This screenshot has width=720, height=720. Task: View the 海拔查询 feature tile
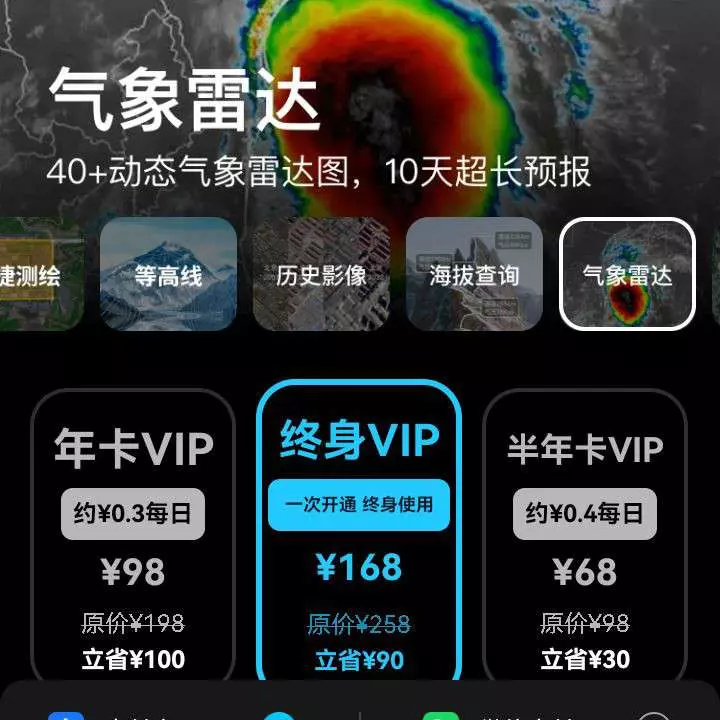(474, 274)
